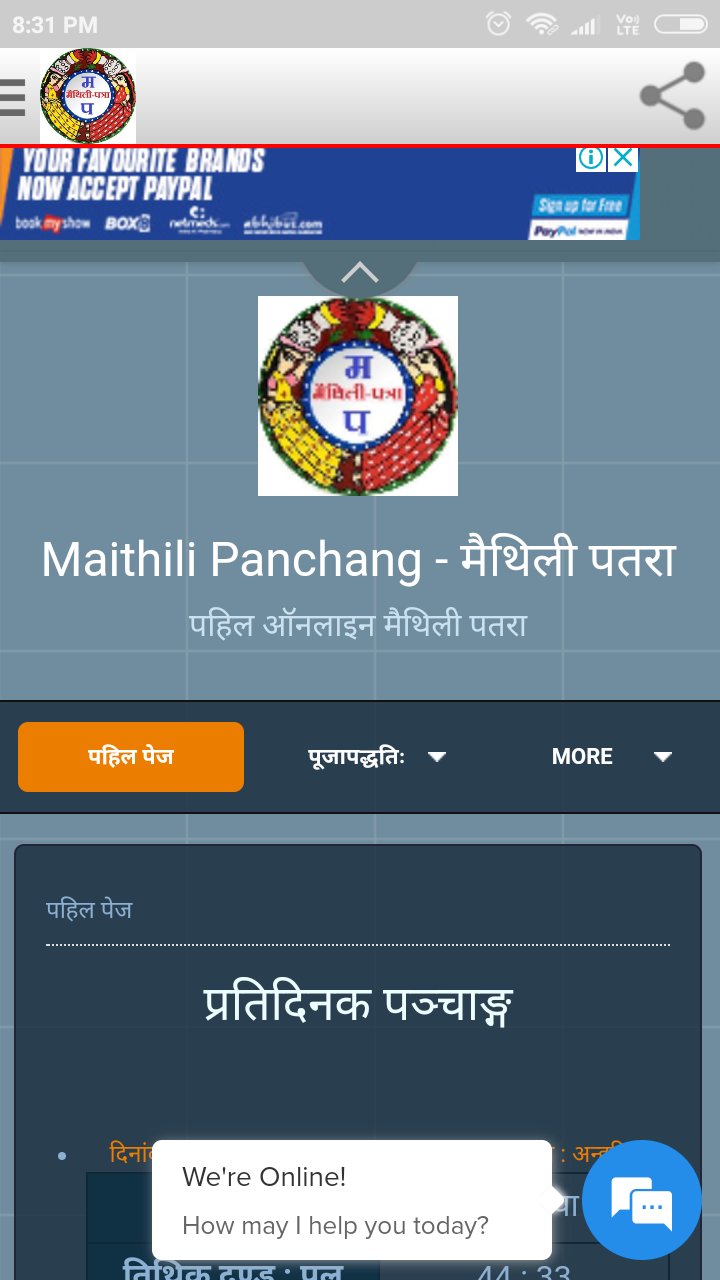Open the live chat bubble
Image resolution: width=720 pixels, height=1280 pixels.
coord(642,1199)
